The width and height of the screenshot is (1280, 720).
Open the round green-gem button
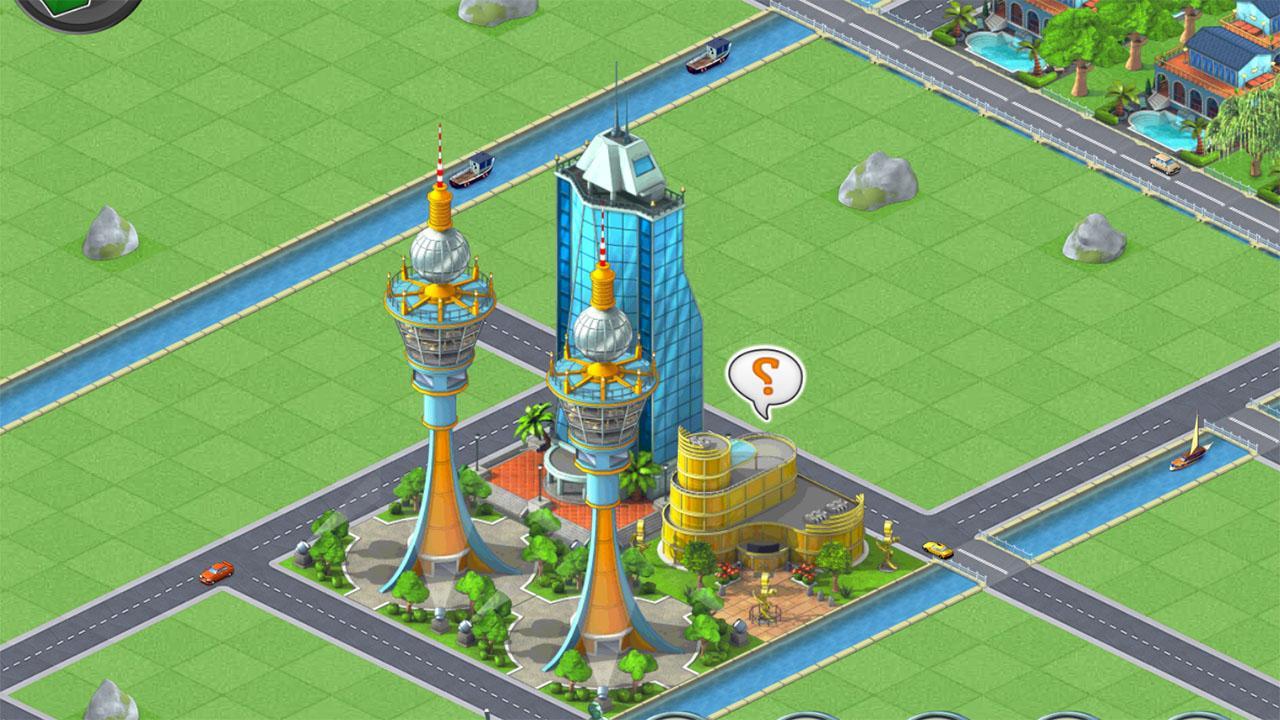point(77,8)
